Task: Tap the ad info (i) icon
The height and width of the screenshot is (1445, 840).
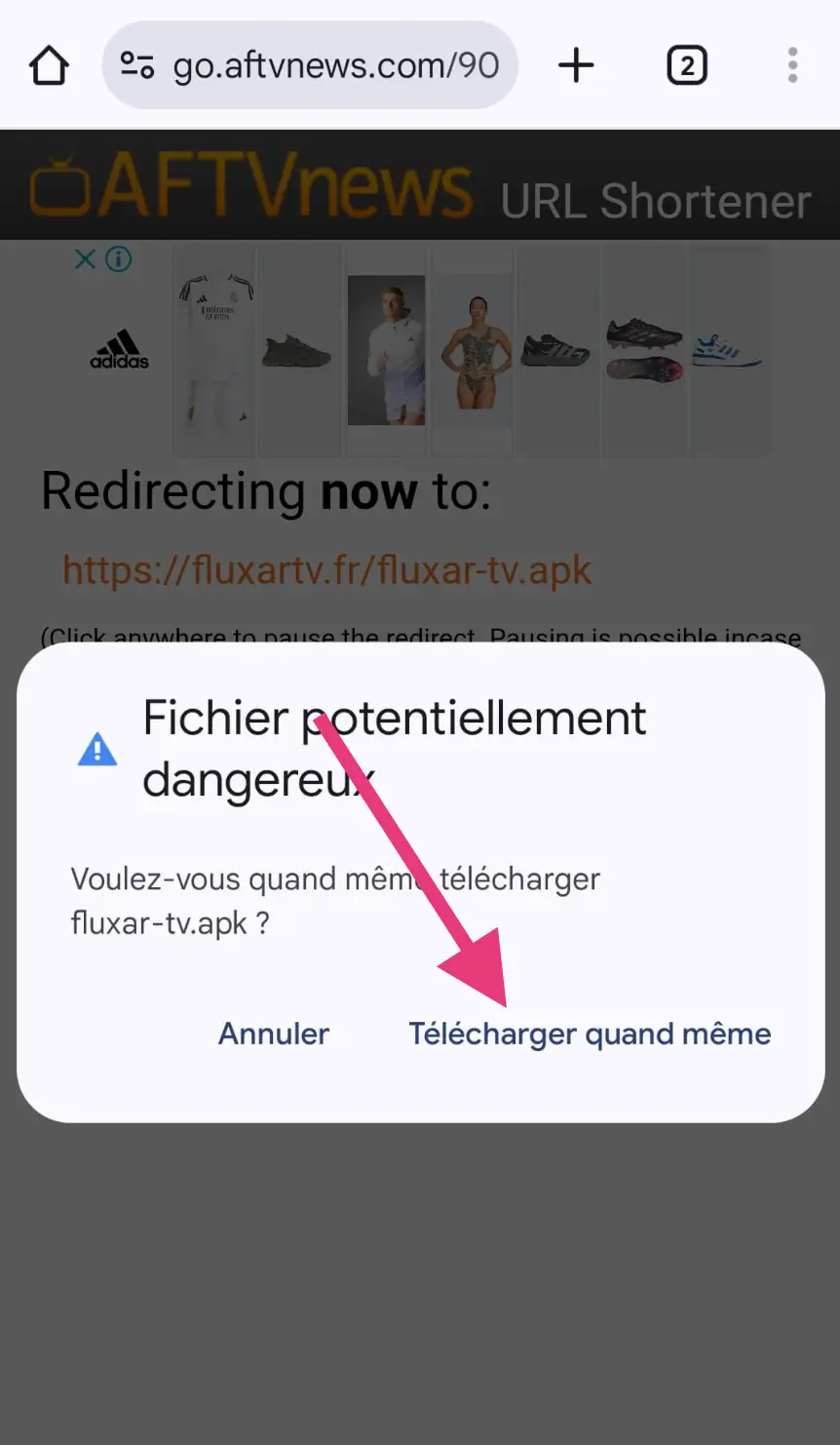Action: coord(117,258)
